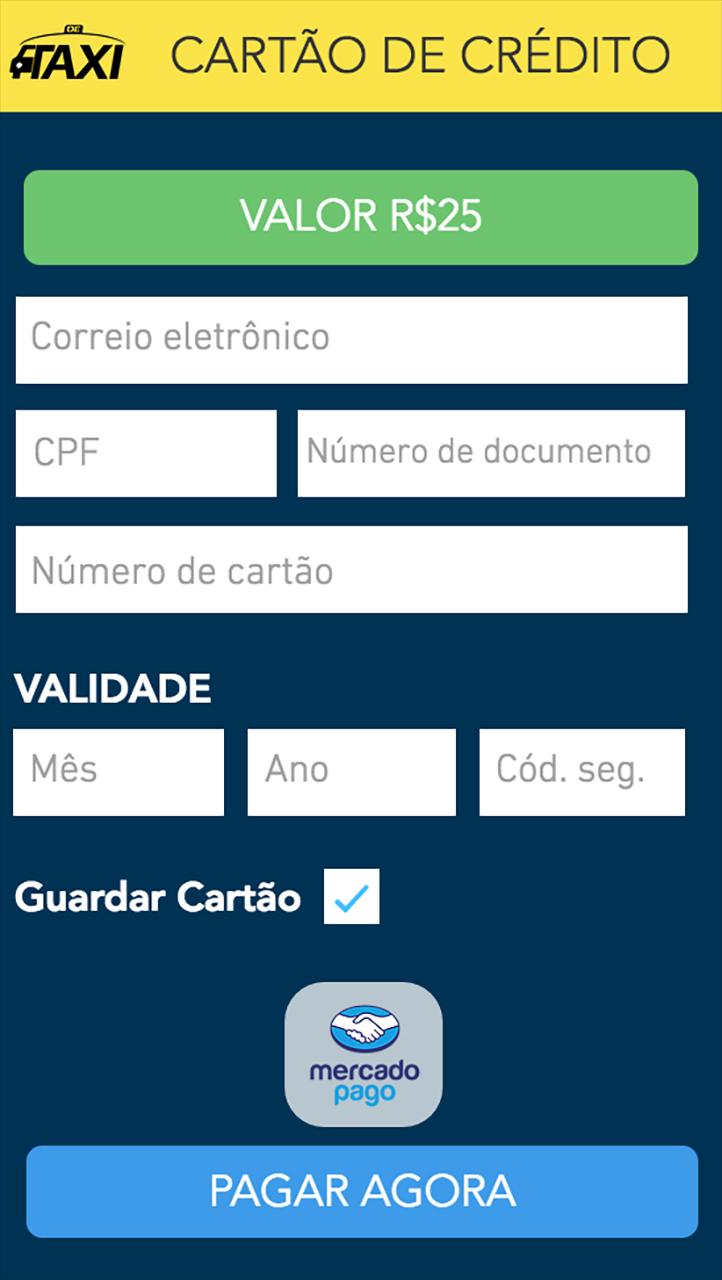Open the CPF document type selector
The image size is (722, 1280).
point(146,453)
